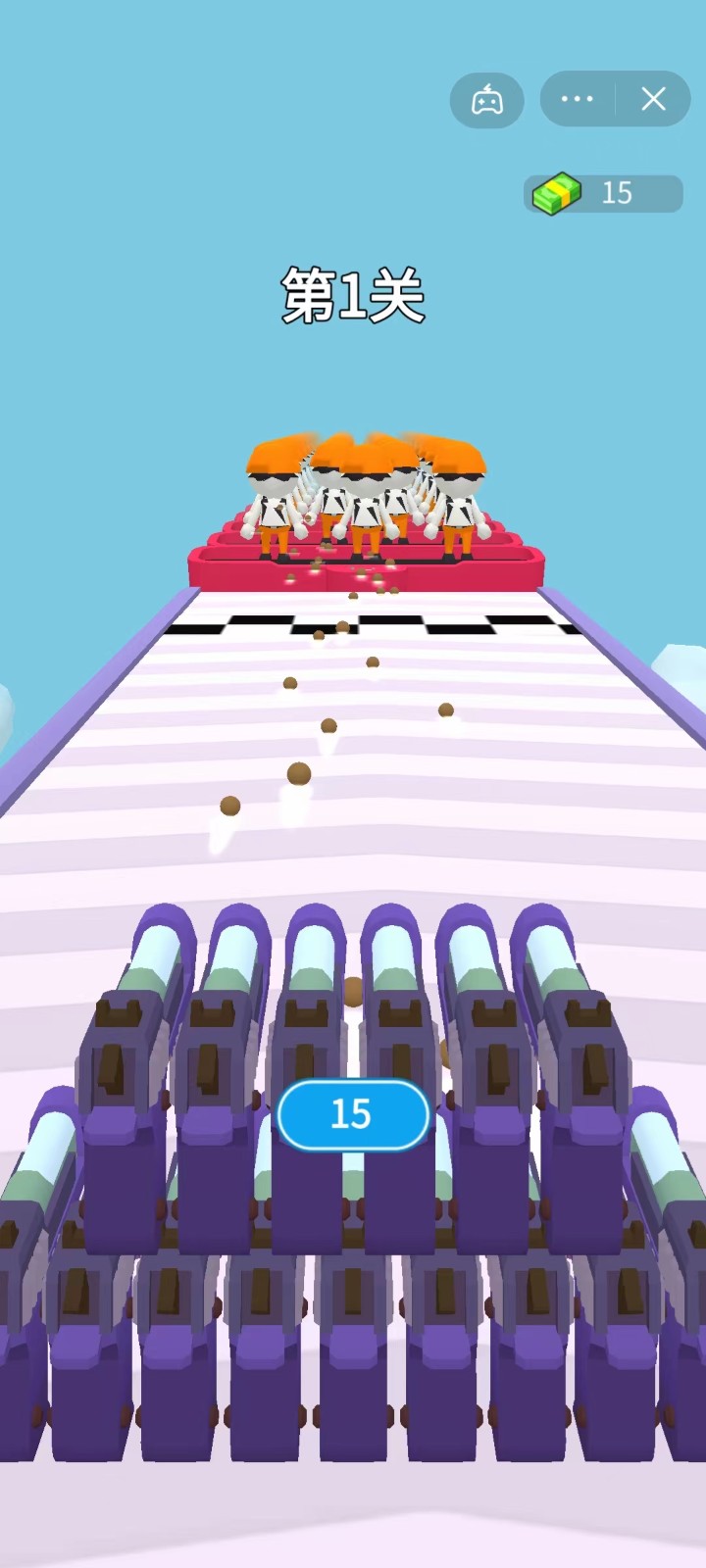The height and width of the screenshot is (1568, 706).
Task: Open the three-dot more options menu
Action: pos(577,99)
